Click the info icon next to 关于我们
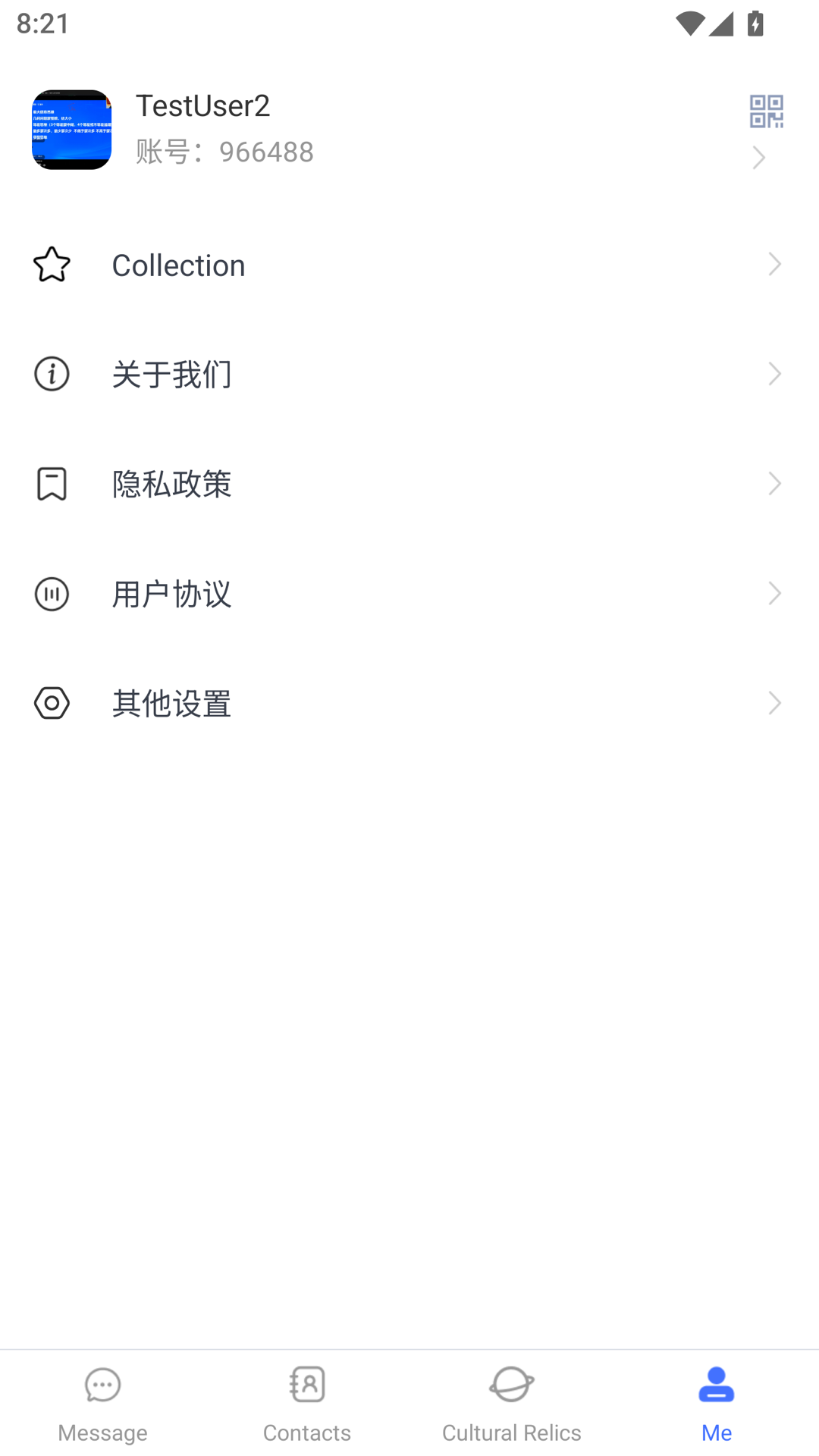The image size is (819, 1456). tap(51, 374)
